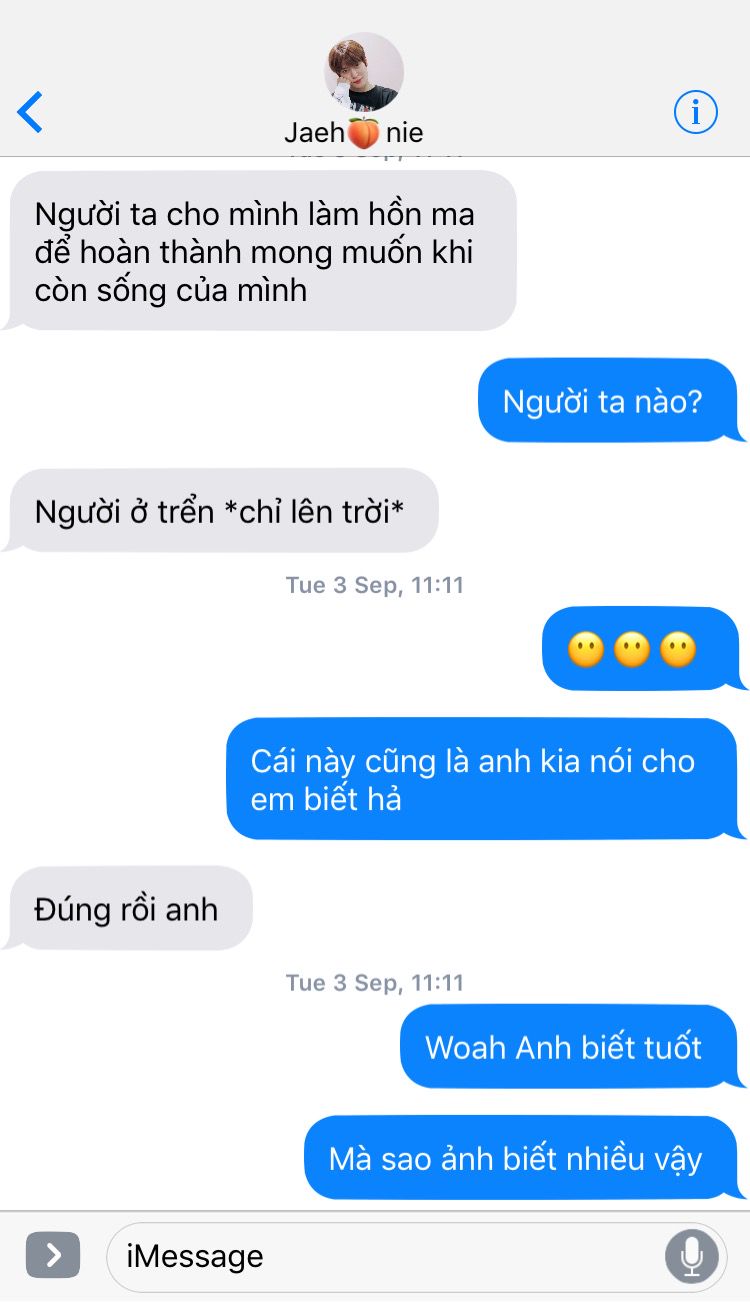Expand the apps arrow beside iMessage field
Image resolution: width=750 pixels, height=1302 pixels.
[53, 1255]
